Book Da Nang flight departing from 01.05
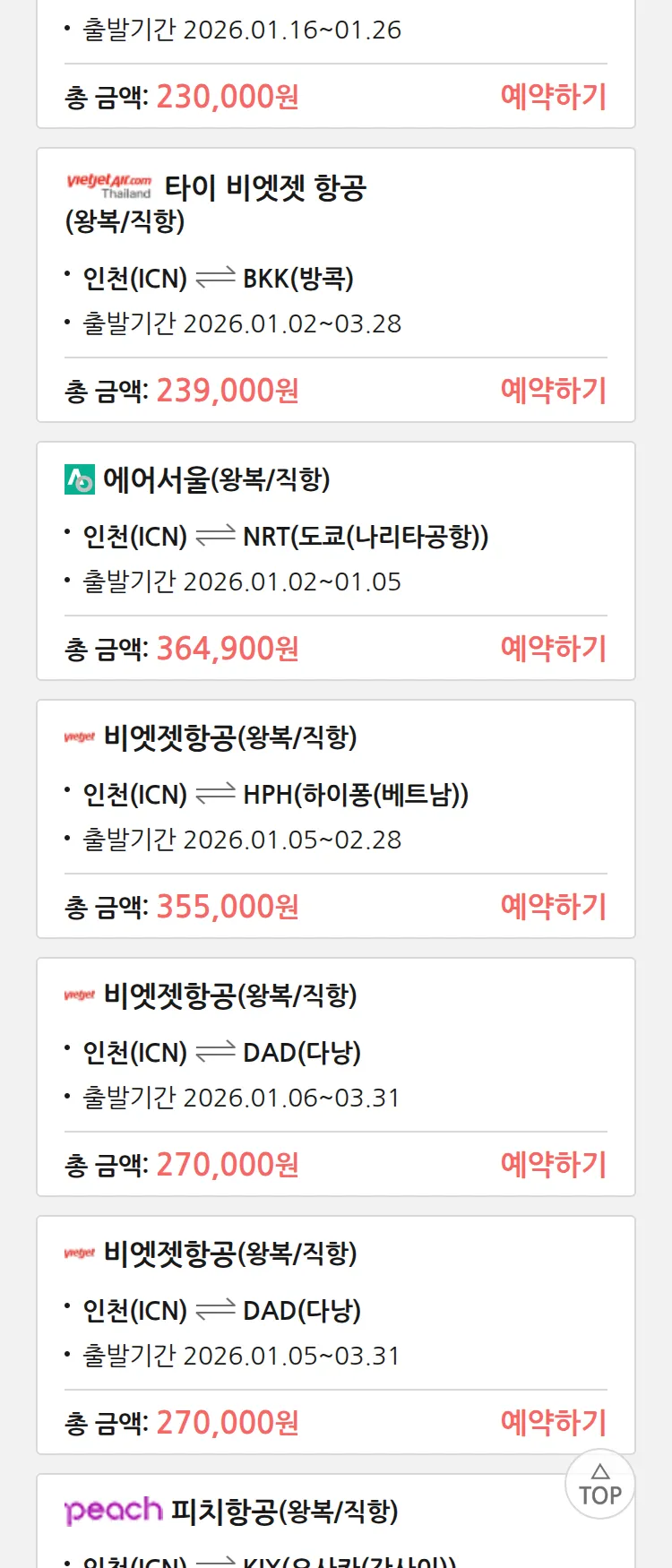The width and height of the screenshot is (672, 1568). coord(553,1422)
